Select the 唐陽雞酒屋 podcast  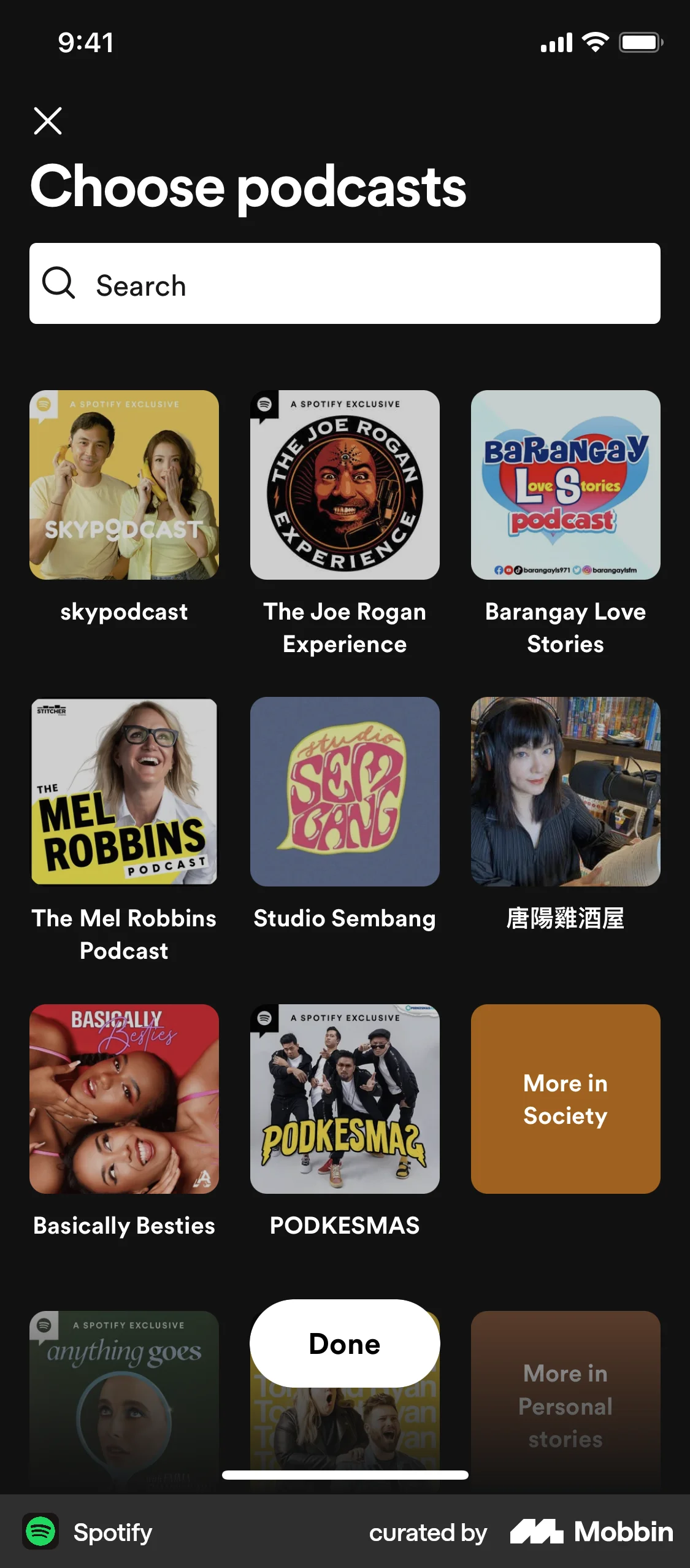(565, 793)
